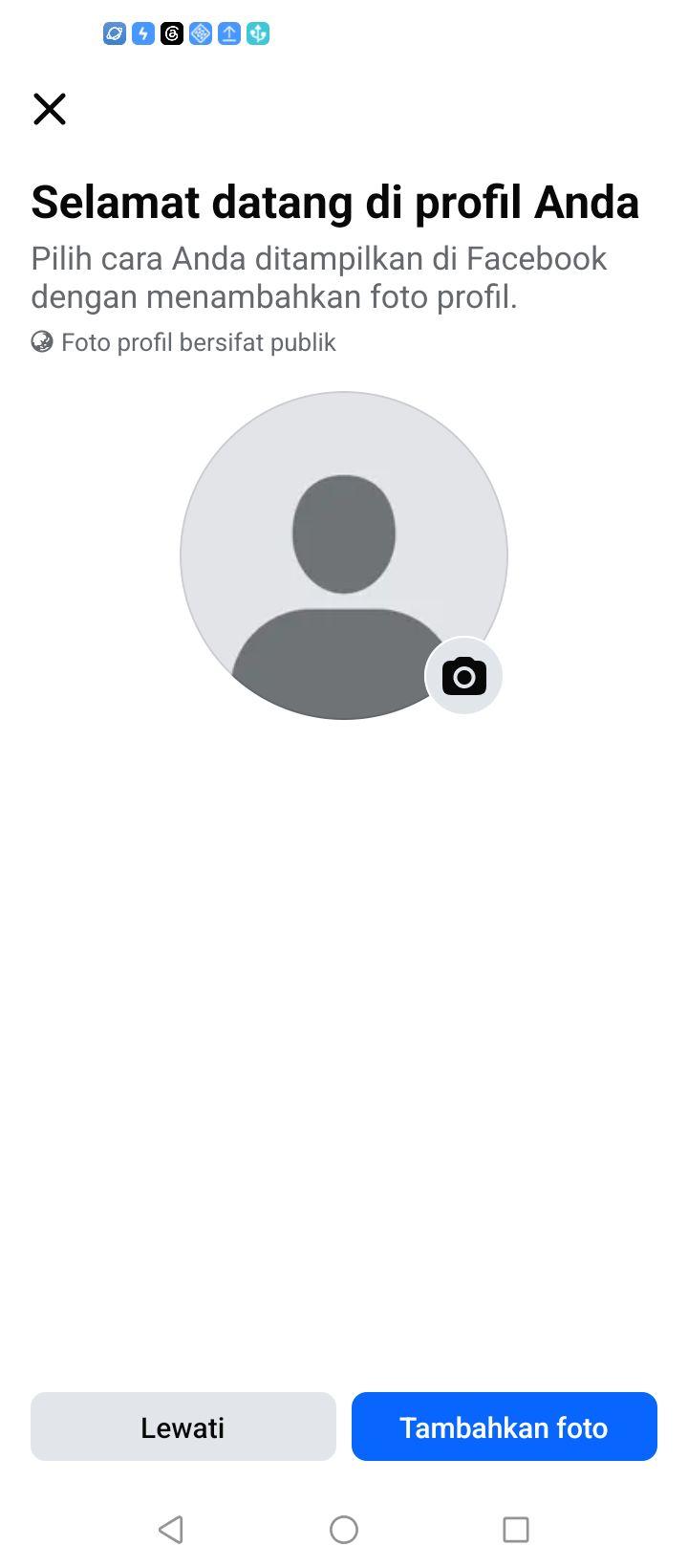This screenshot has height=1568, width=688.
Task: Go back using system navigation arrow
Action: pos(171,1530)
